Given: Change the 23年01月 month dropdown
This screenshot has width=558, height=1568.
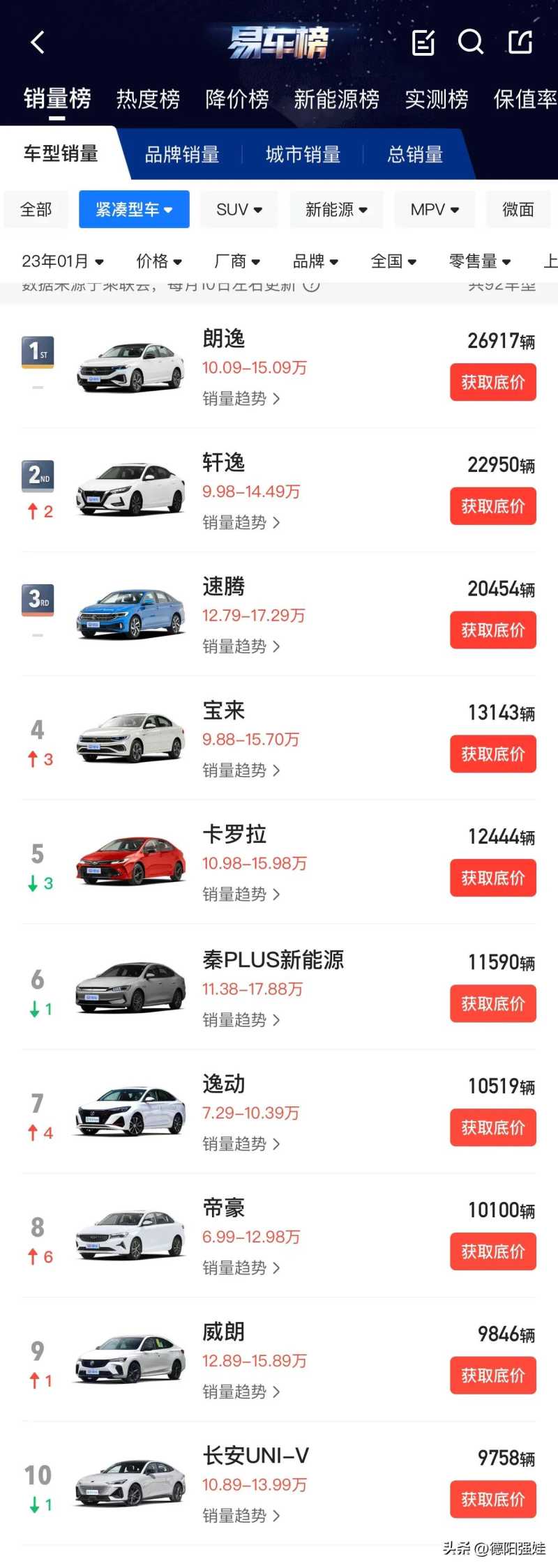Looking at the screenshot, I should click(x=63, y=261).
